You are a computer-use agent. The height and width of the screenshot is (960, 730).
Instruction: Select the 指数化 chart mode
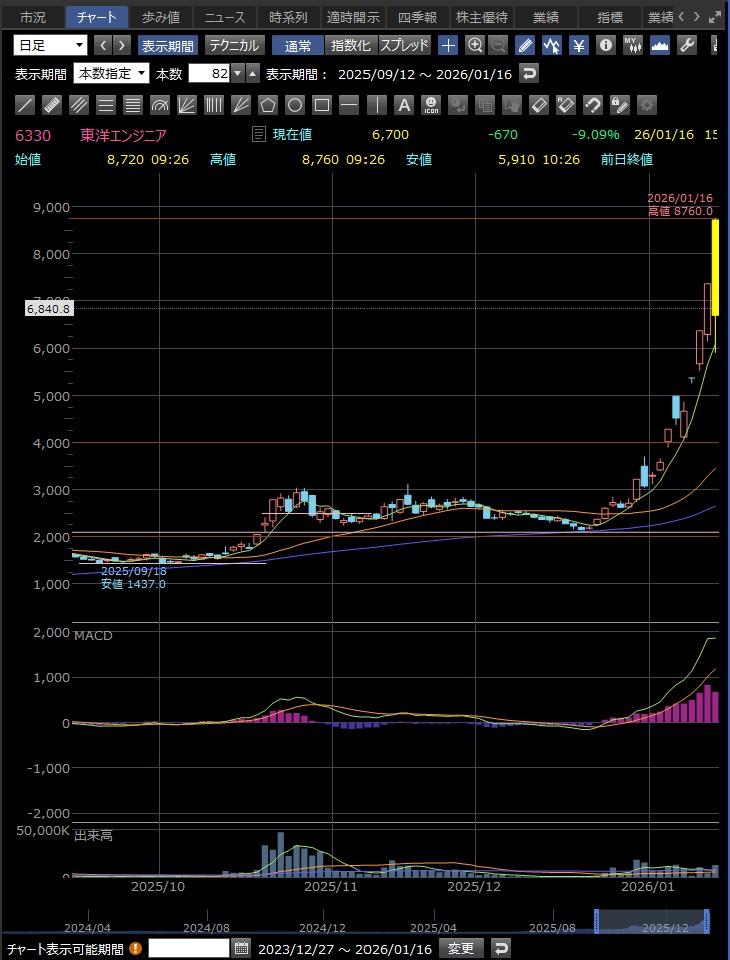[x=350, y=45]
